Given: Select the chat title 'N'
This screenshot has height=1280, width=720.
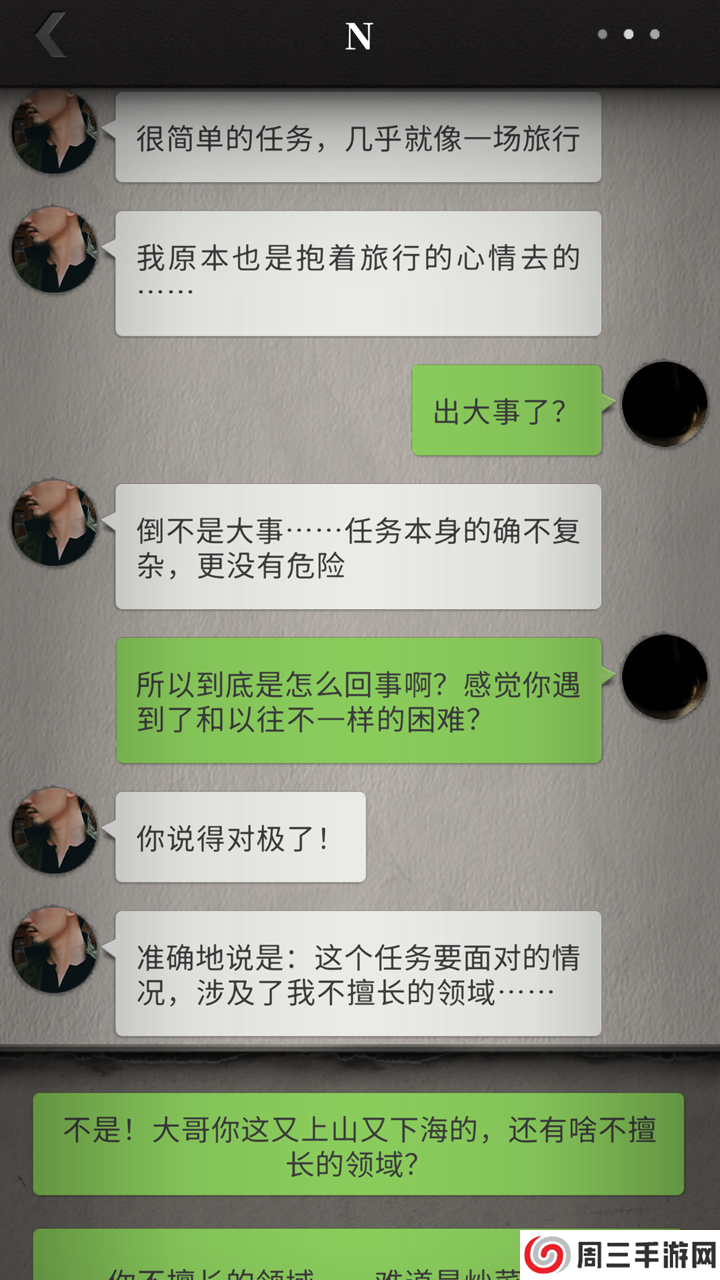Looking at the screenshot, I should pos(361,37).
